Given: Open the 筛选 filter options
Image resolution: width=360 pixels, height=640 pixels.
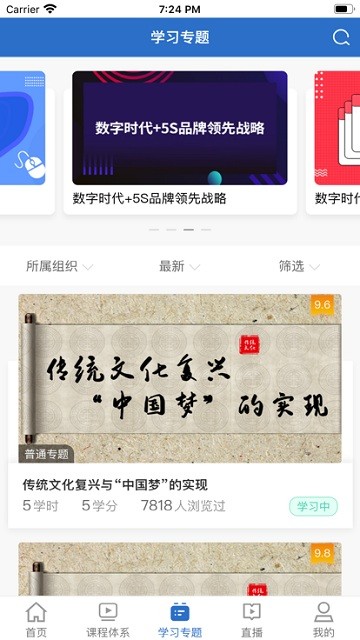Looking at the screenshot, I should 299,267.
